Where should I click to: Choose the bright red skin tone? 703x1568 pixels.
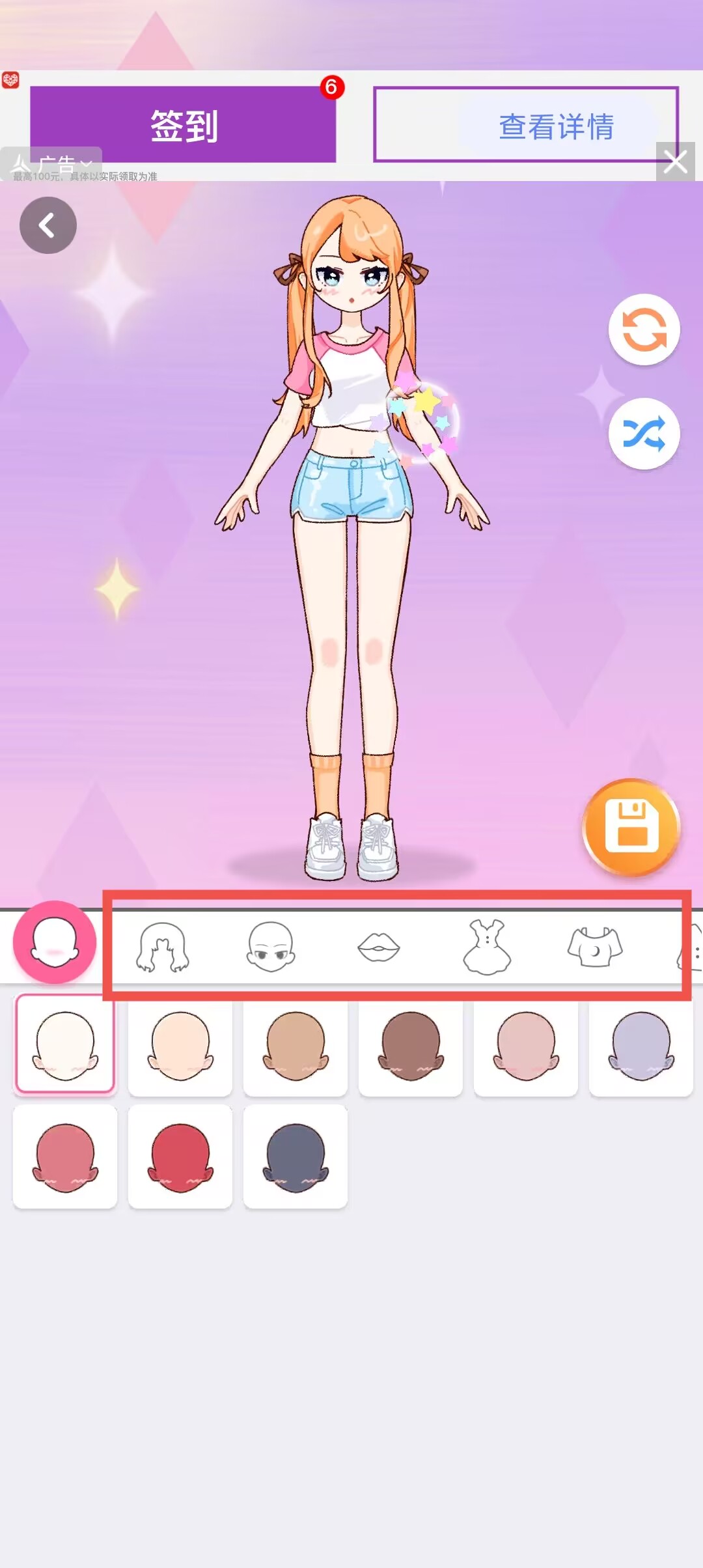(x=180, y=1157)
